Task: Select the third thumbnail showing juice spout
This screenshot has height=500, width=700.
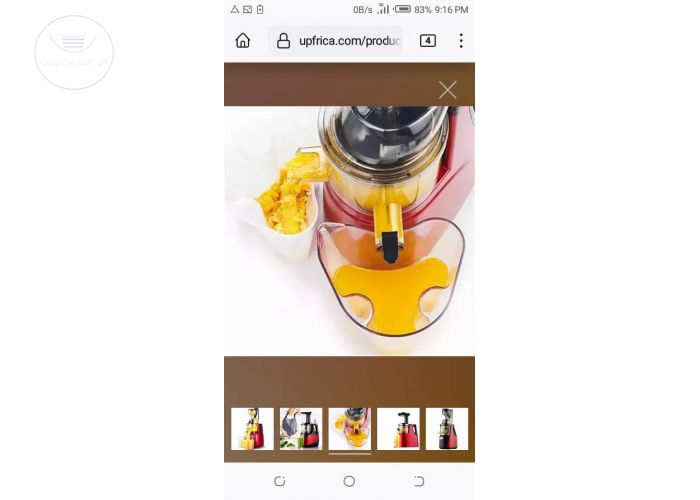Action: [349, 428]
